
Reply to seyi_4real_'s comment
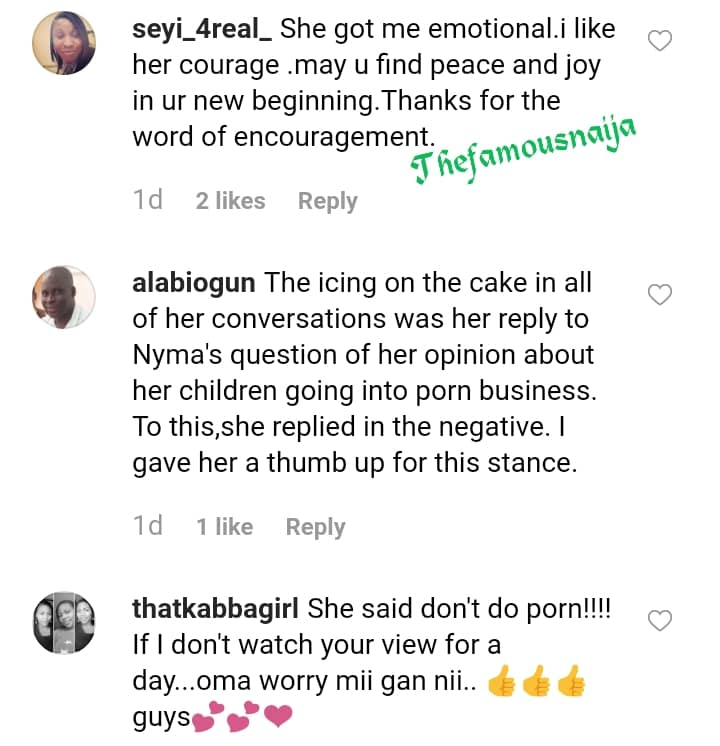(x=327, y=201)
